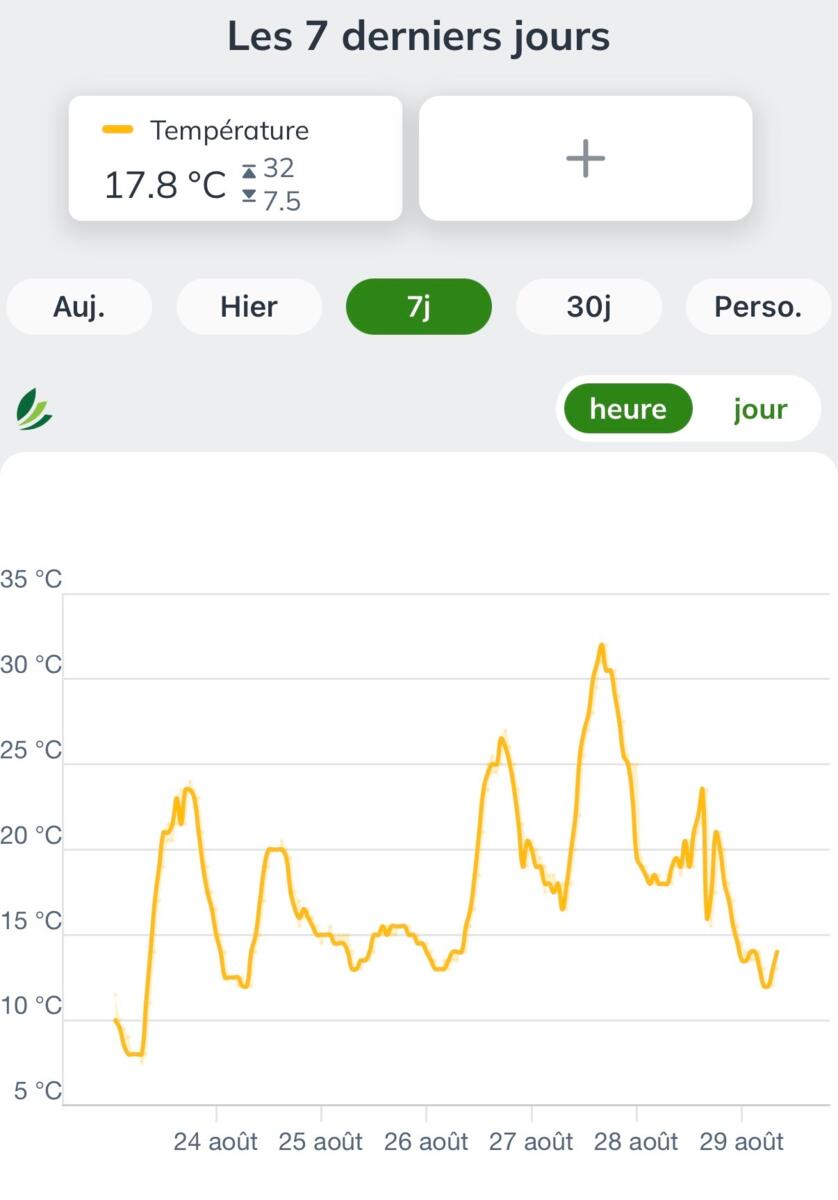Add a new sensor with the plus card
Viewport: 838px width, 1200px height.
(585, 158)
